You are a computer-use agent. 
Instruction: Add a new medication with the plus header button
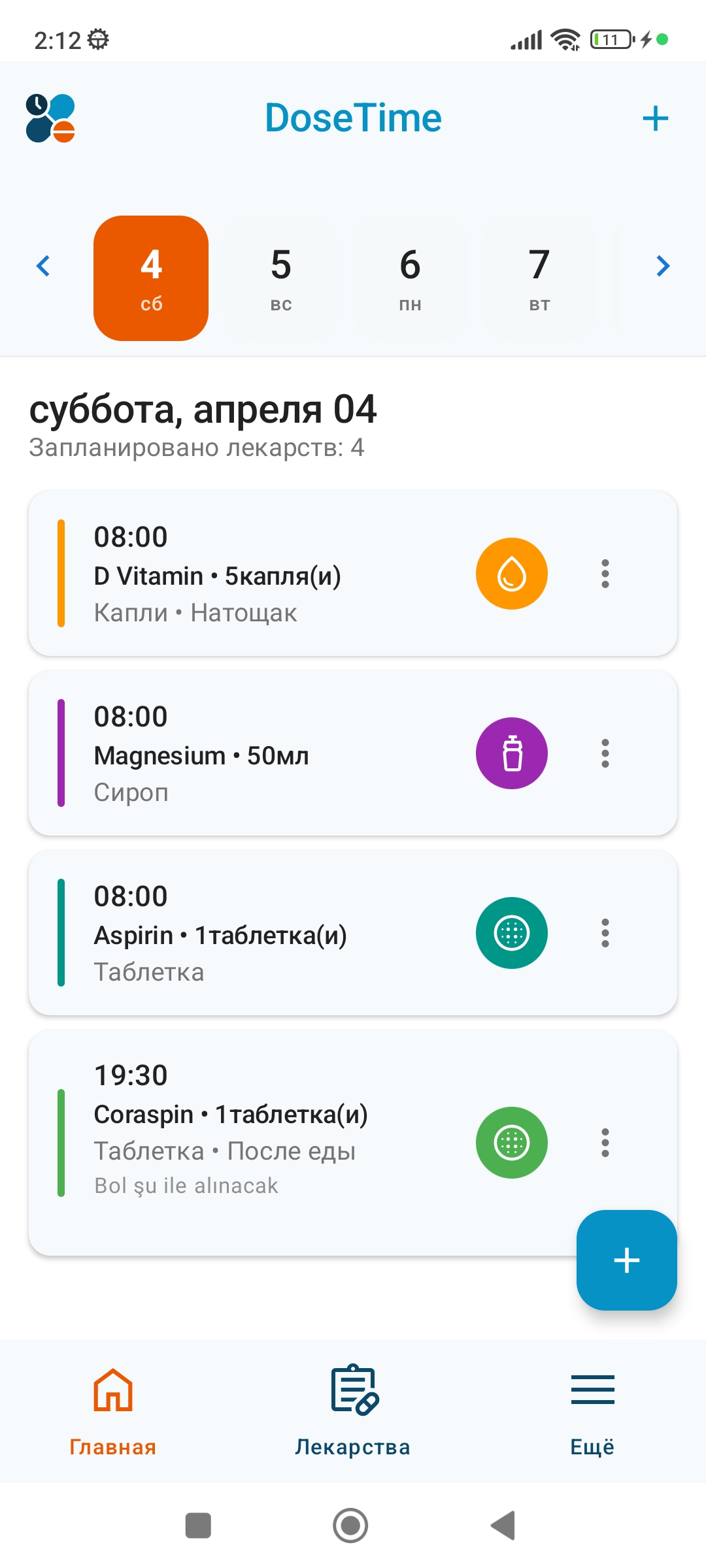click(x=656, y=118)
